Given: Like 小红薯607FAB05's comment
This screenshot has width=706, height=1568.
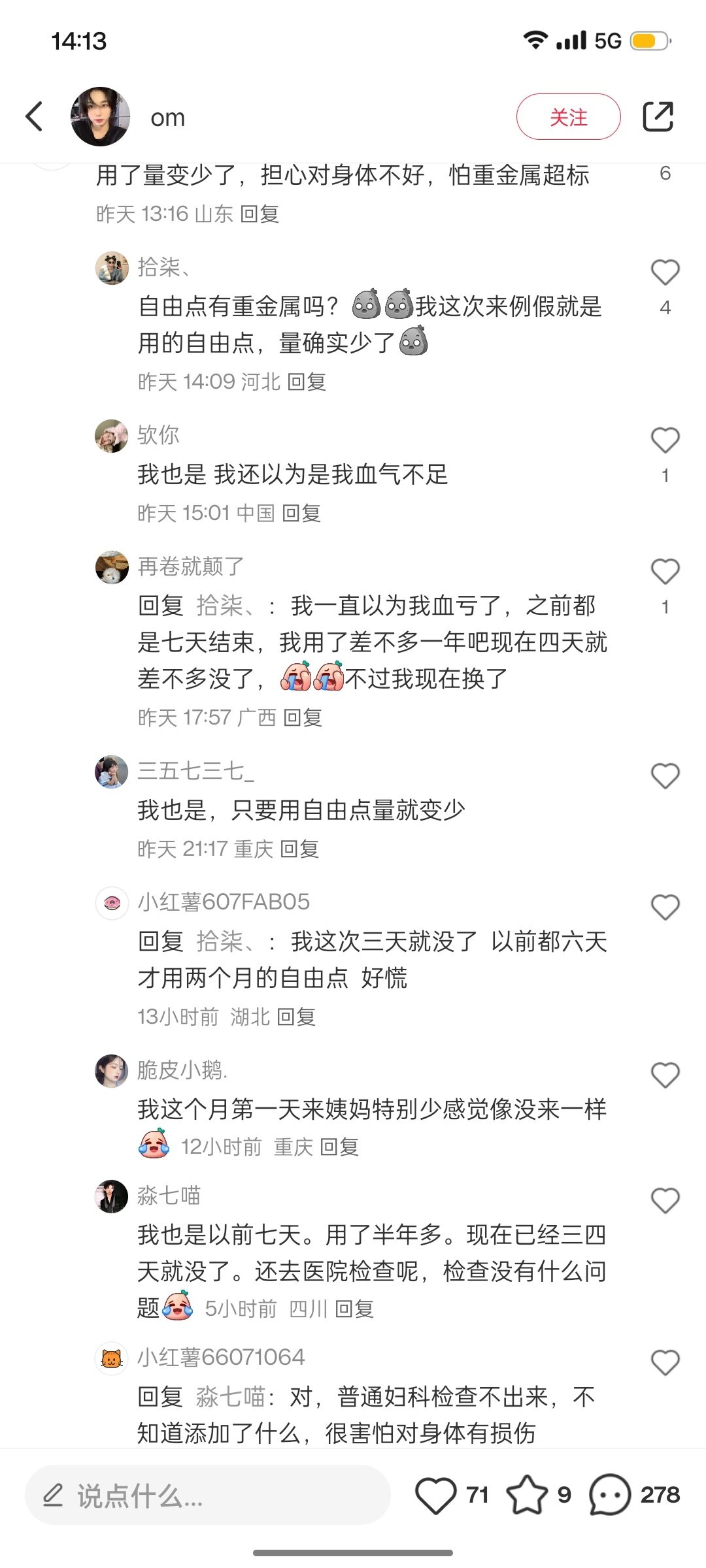Looking at the screenshot, I should tap(665, 907).
